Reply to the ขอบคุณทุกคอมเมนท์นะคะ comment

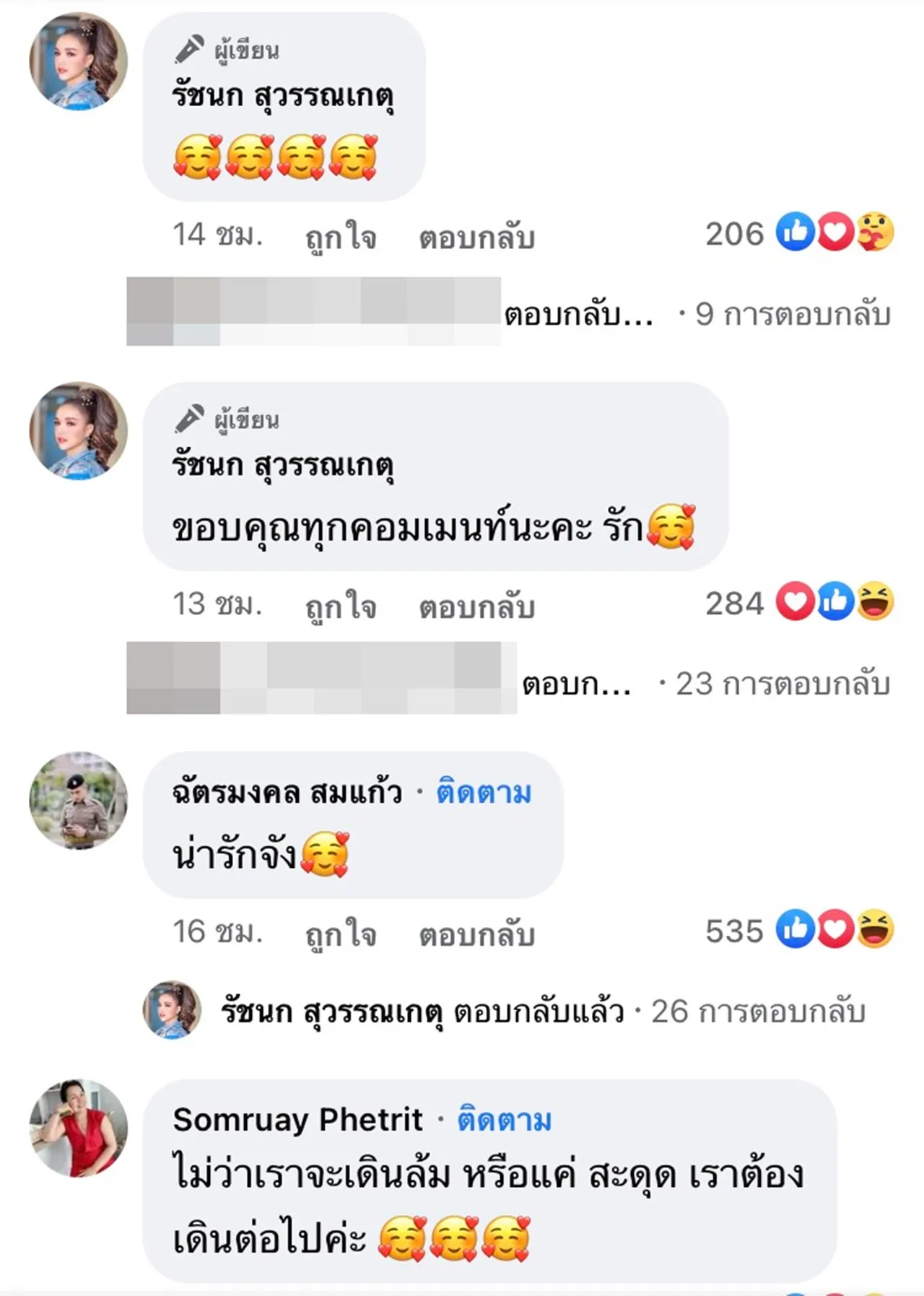coord(476,605)
